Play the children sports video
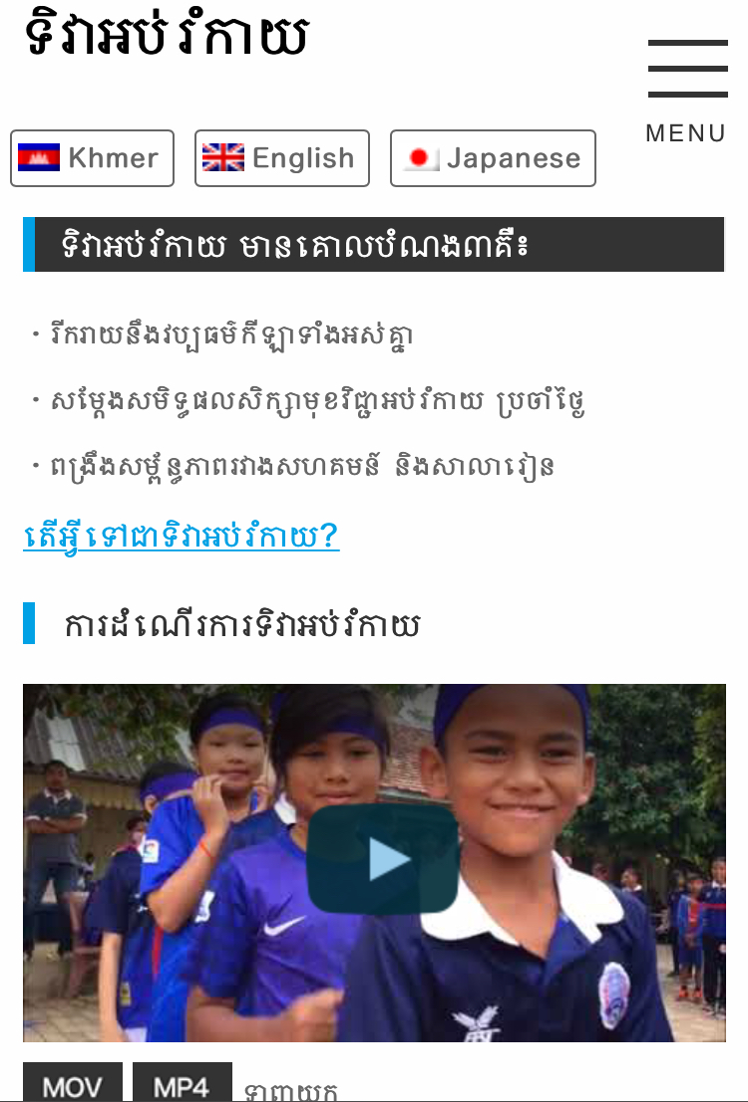The width and height of the screenshot is (748, 1102). pyautogui.click(x=382, y=859)
